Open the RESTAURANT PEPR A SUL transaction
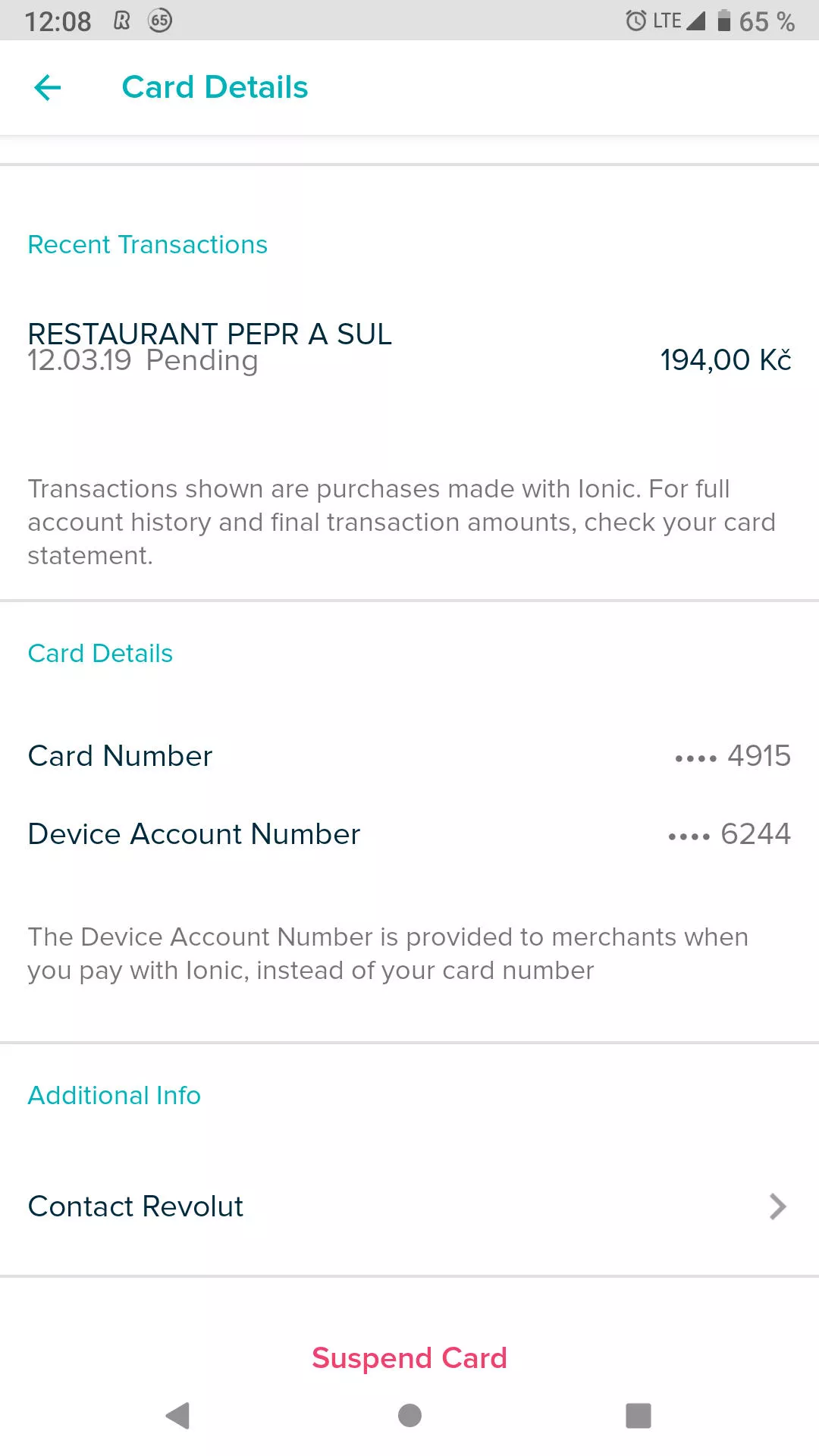Image resolution: width=819 pixels, height=1456 pixels. click(x=409, y=347)
